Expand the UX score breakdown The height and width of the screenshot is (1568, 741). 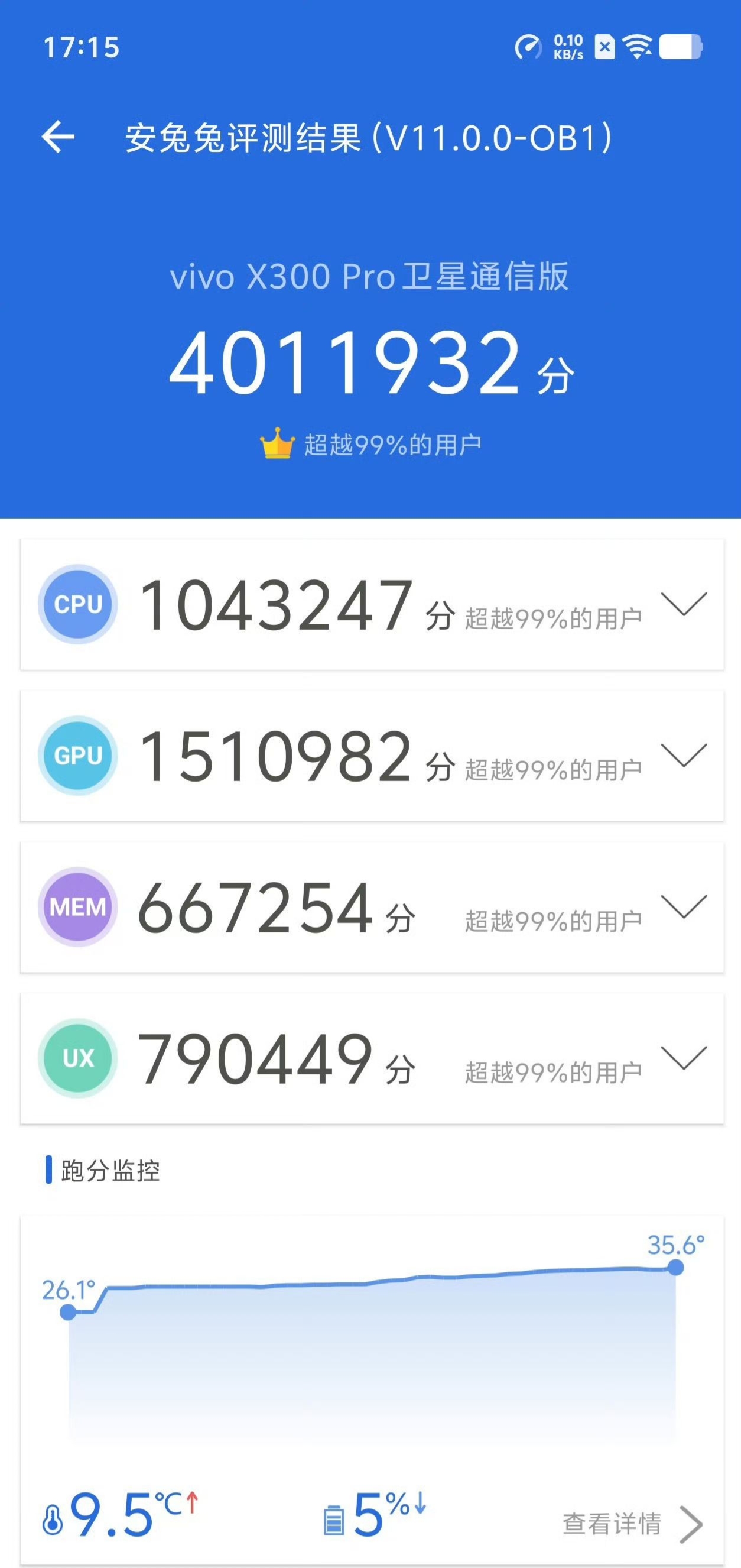point(684,1058)
